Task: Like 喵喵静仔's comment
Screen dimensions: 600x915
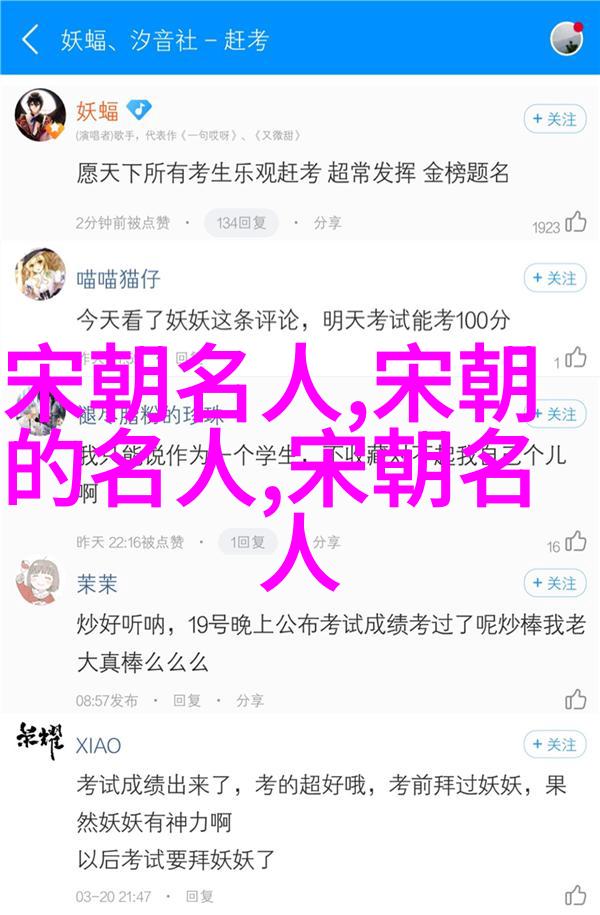Action: pos(575,356)
